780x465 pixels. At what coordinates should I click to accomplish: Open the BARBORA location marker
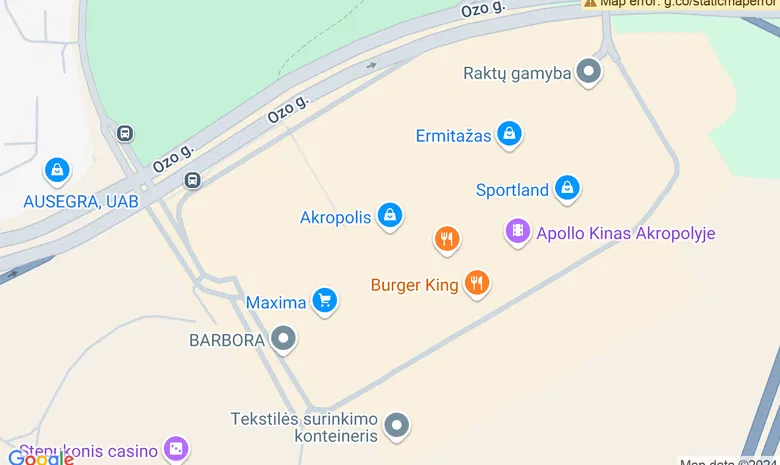coord(284,338)
